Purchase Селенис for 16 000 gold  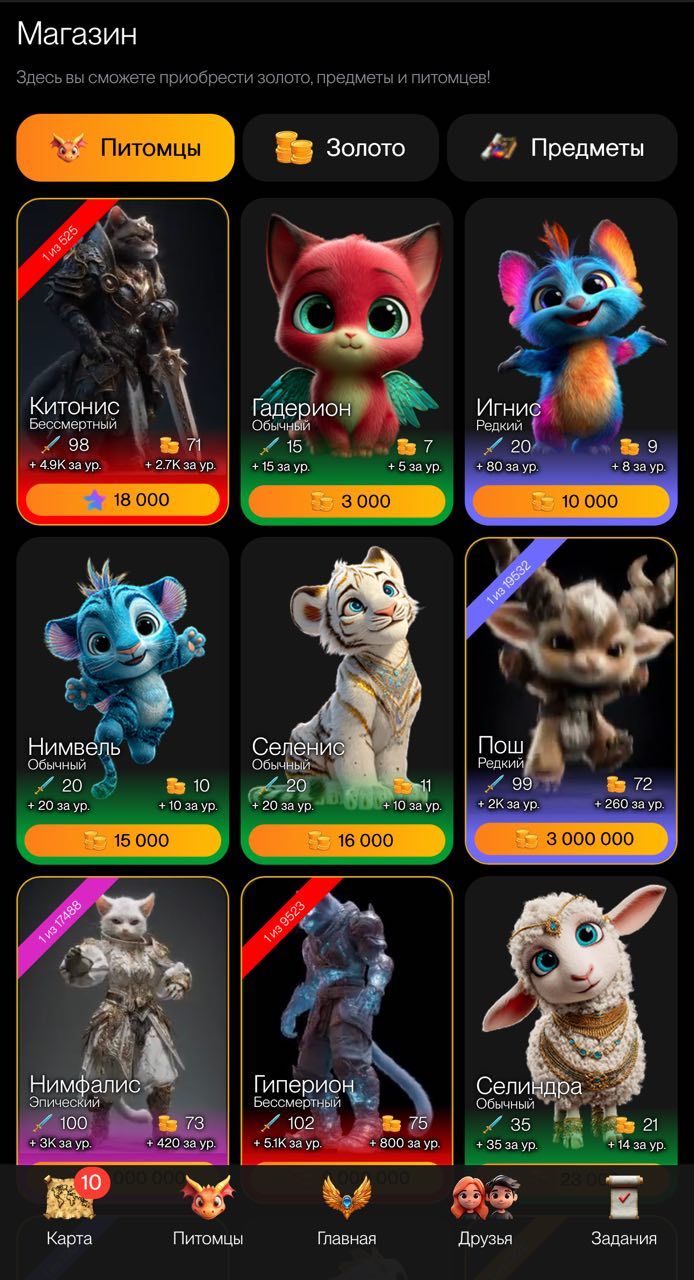click(x=347, y=840)
